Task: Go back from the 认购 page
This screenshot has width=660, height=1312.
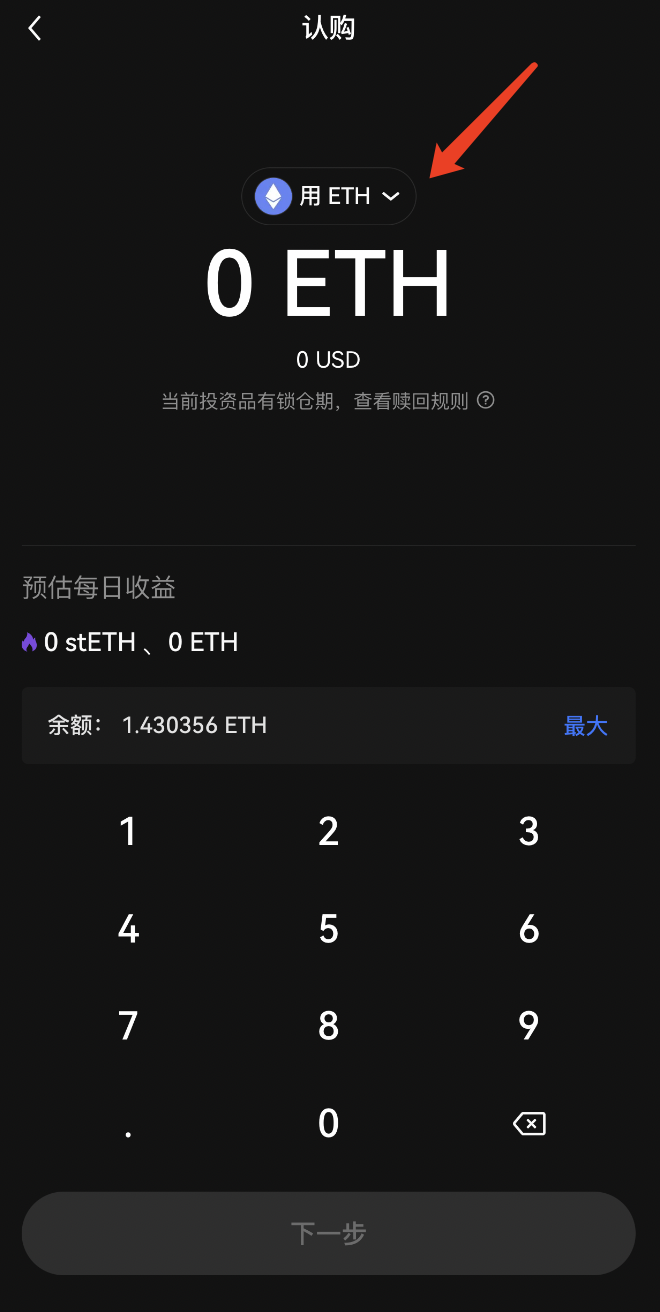Action: point(35,29)
